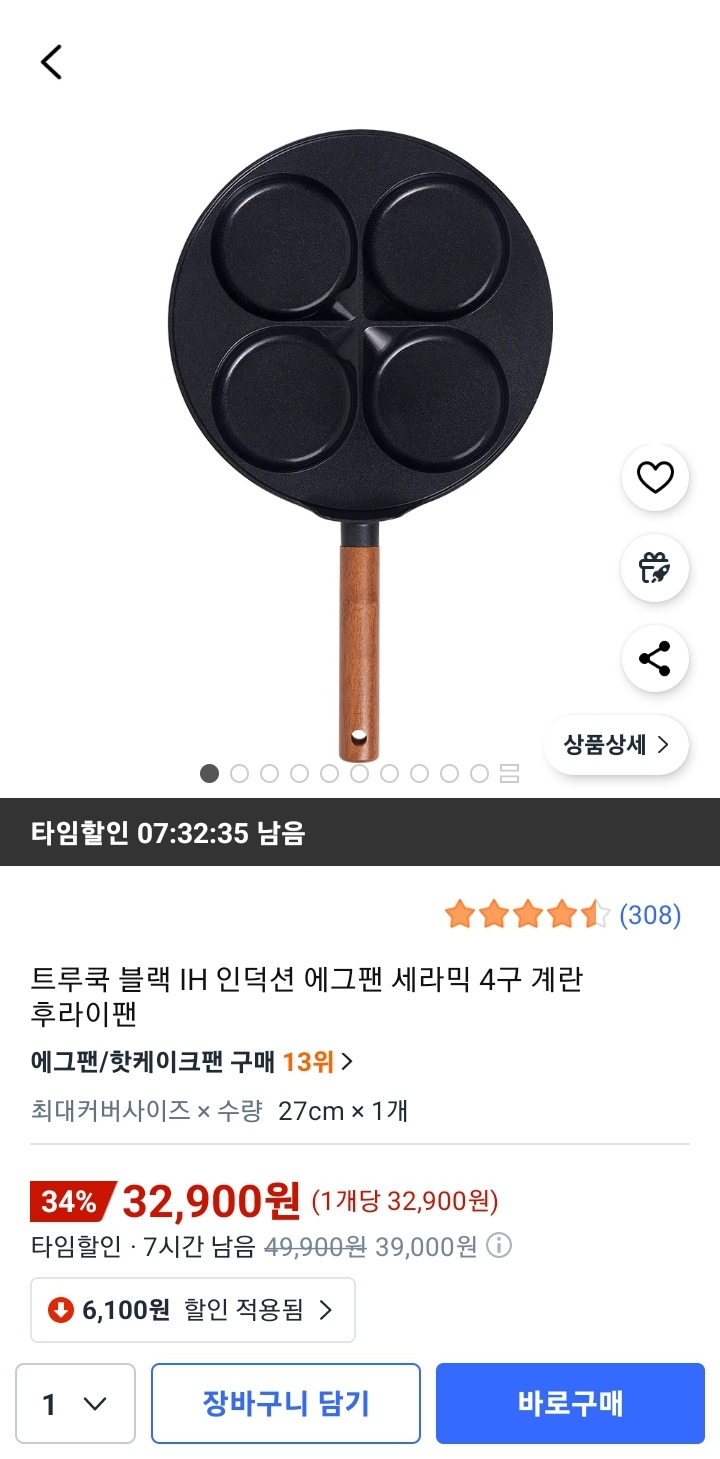Viewport: 720px width, 1459px height.
Task: Buy now with 바로구매
Action: pyautogui.click(x=570, y=1404)
